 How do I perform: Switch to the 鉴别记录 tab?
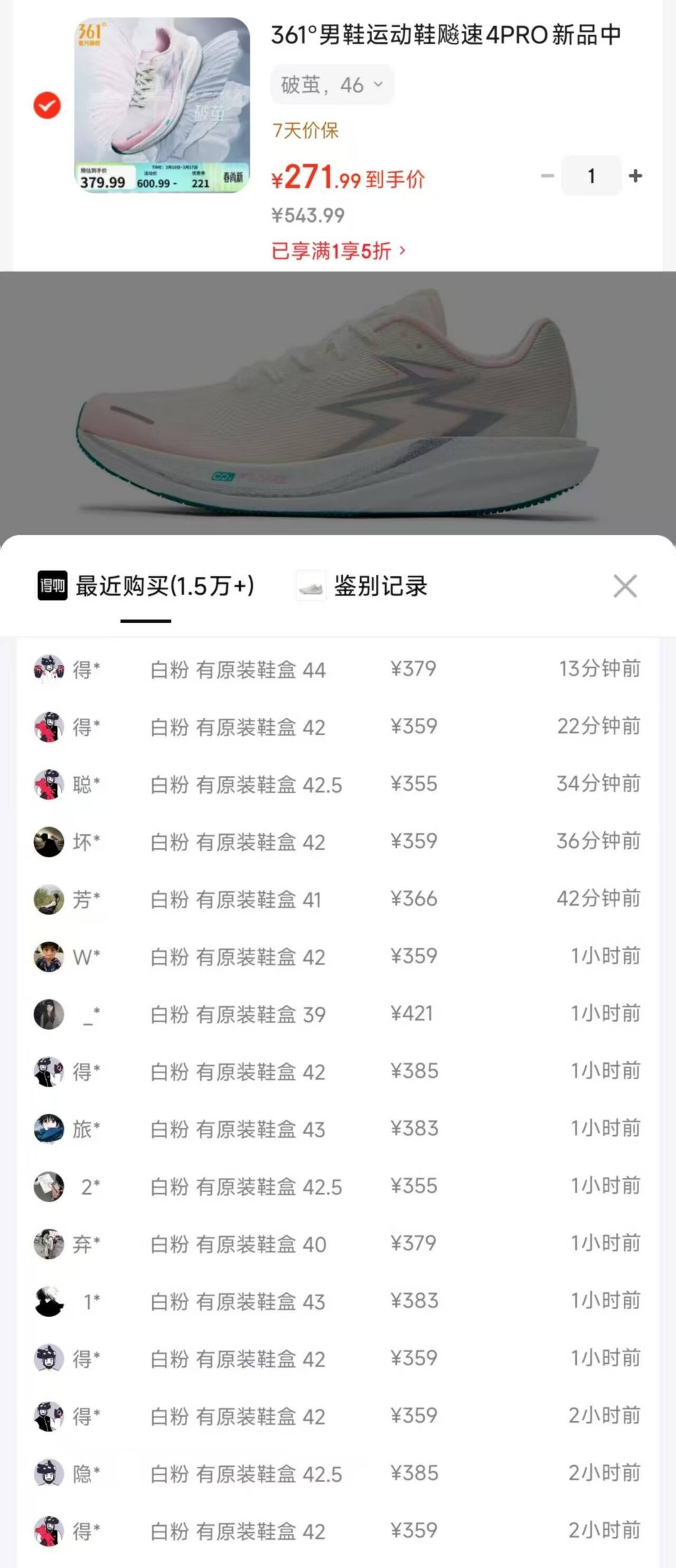[x=362, y=586]
